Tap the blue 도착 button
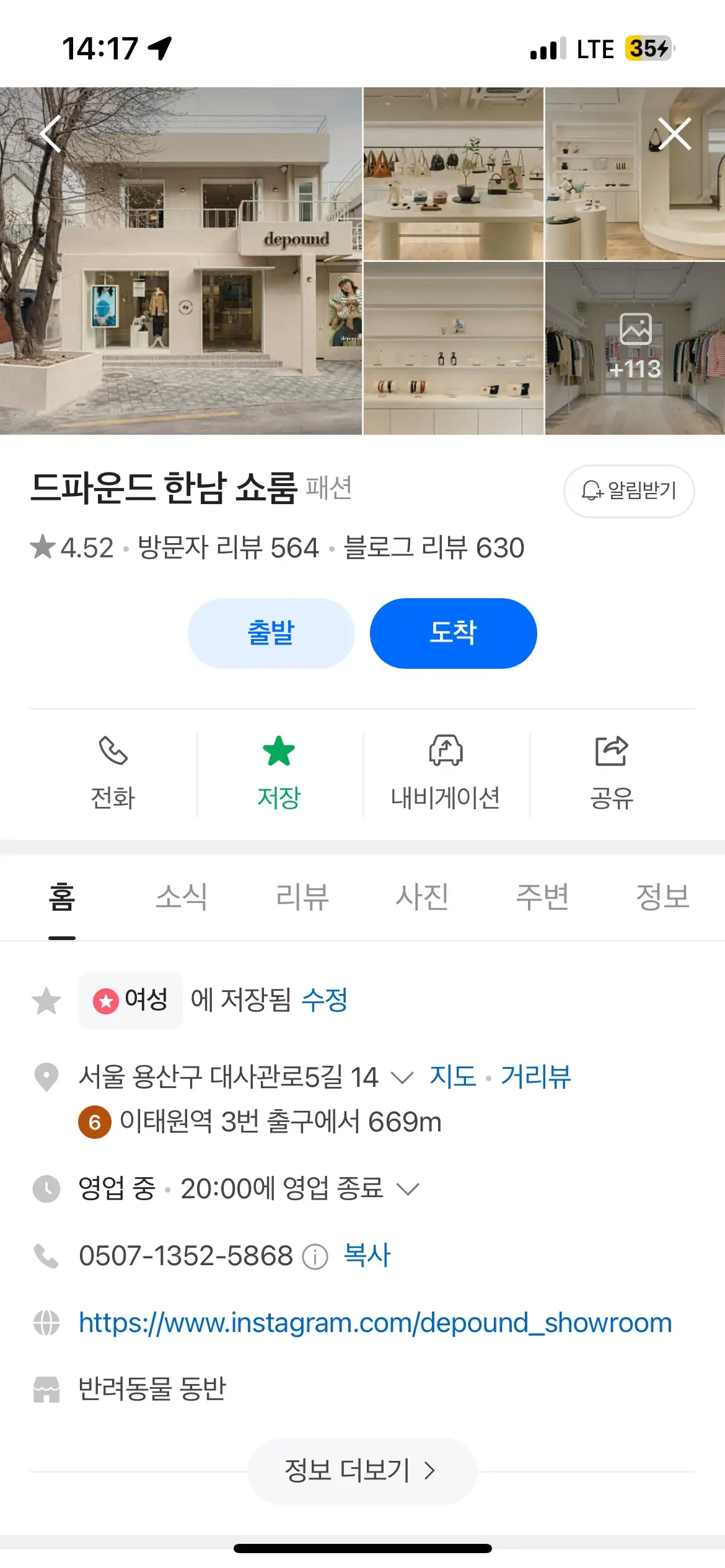Image resolution: width=725 pixels, height=1568 pixels. click(x=453, y=632)
